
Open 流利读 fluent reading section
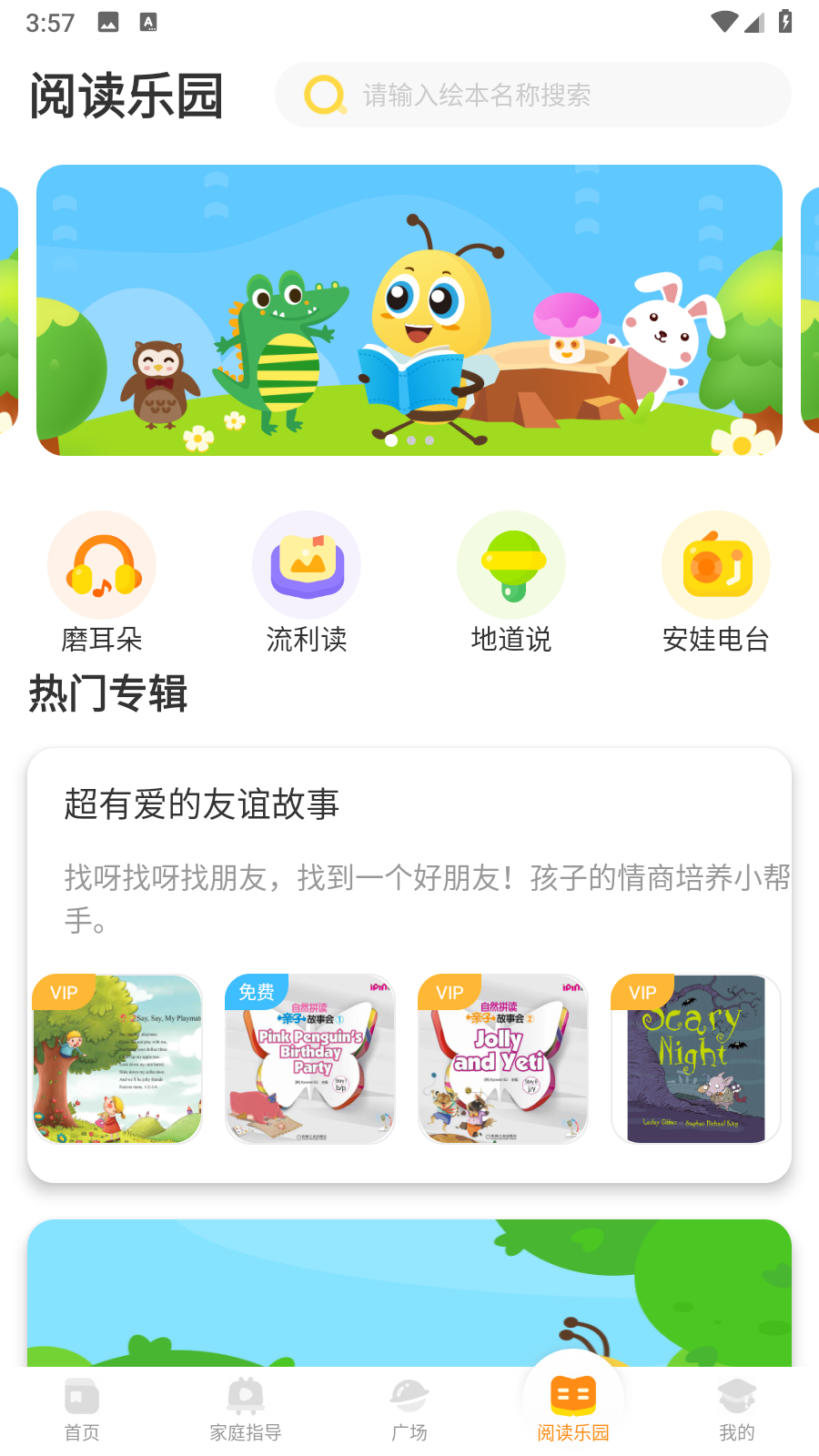coord(307,582)
